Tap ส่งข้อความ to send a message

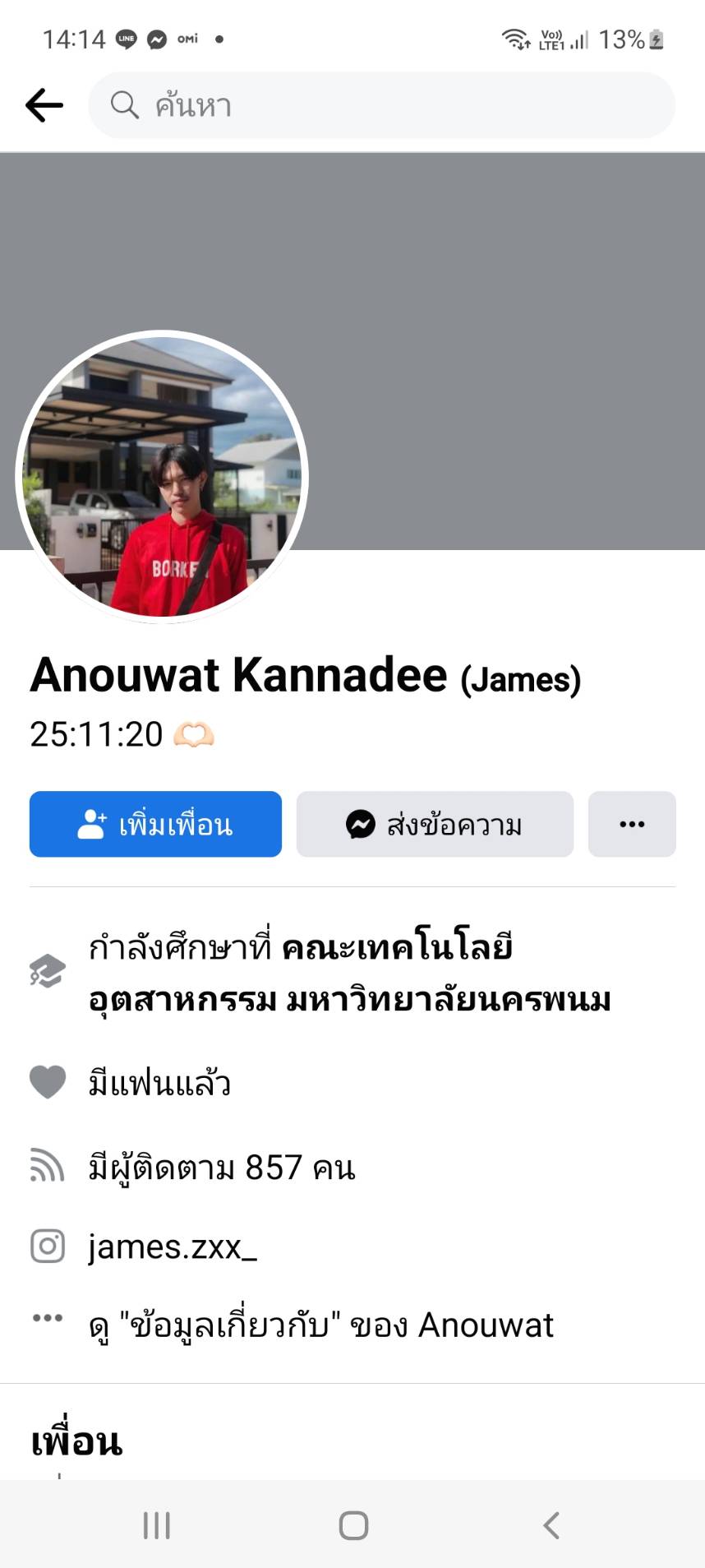435,824
